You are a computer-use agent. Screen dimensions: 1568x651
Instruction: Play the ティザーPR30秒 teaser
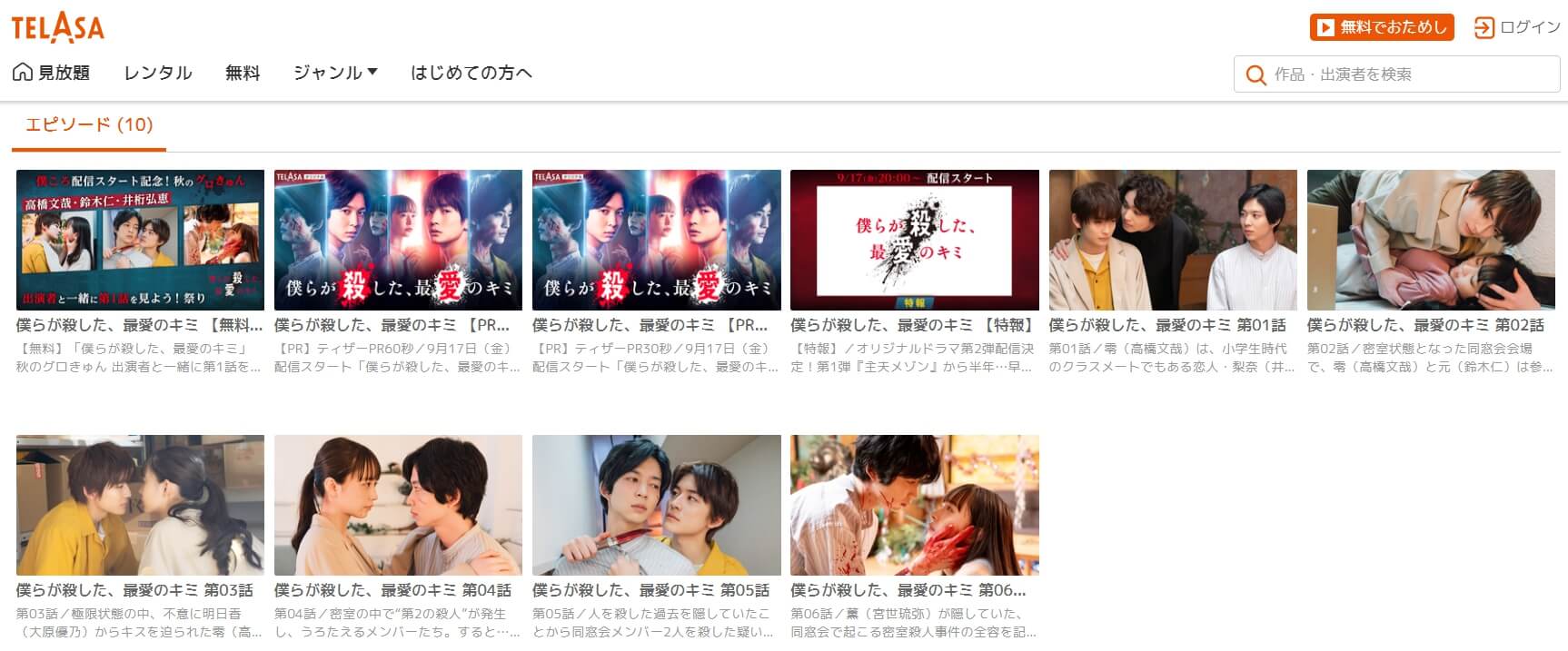tap(656, 241)
